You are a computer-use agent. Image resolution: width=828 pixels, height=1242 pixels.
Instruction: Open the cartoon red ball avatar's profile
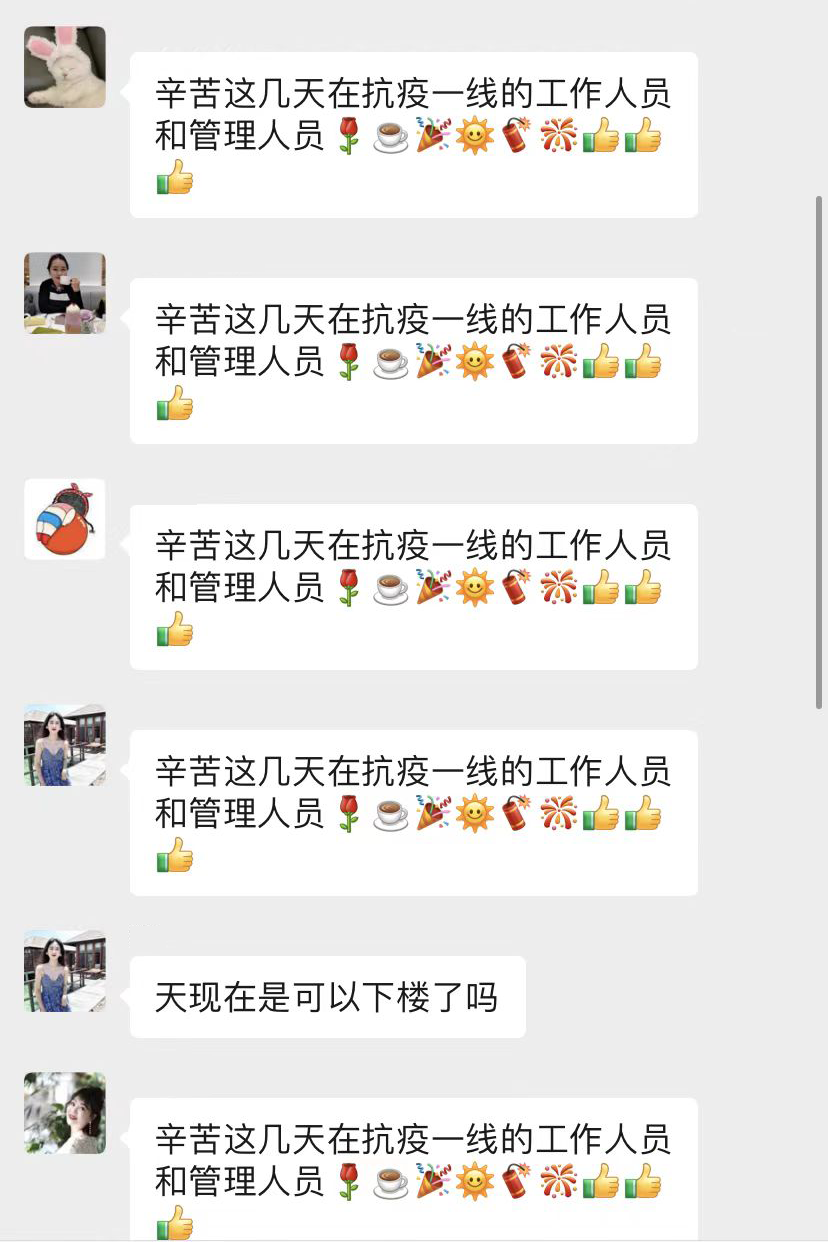click(x=65, y=519)
